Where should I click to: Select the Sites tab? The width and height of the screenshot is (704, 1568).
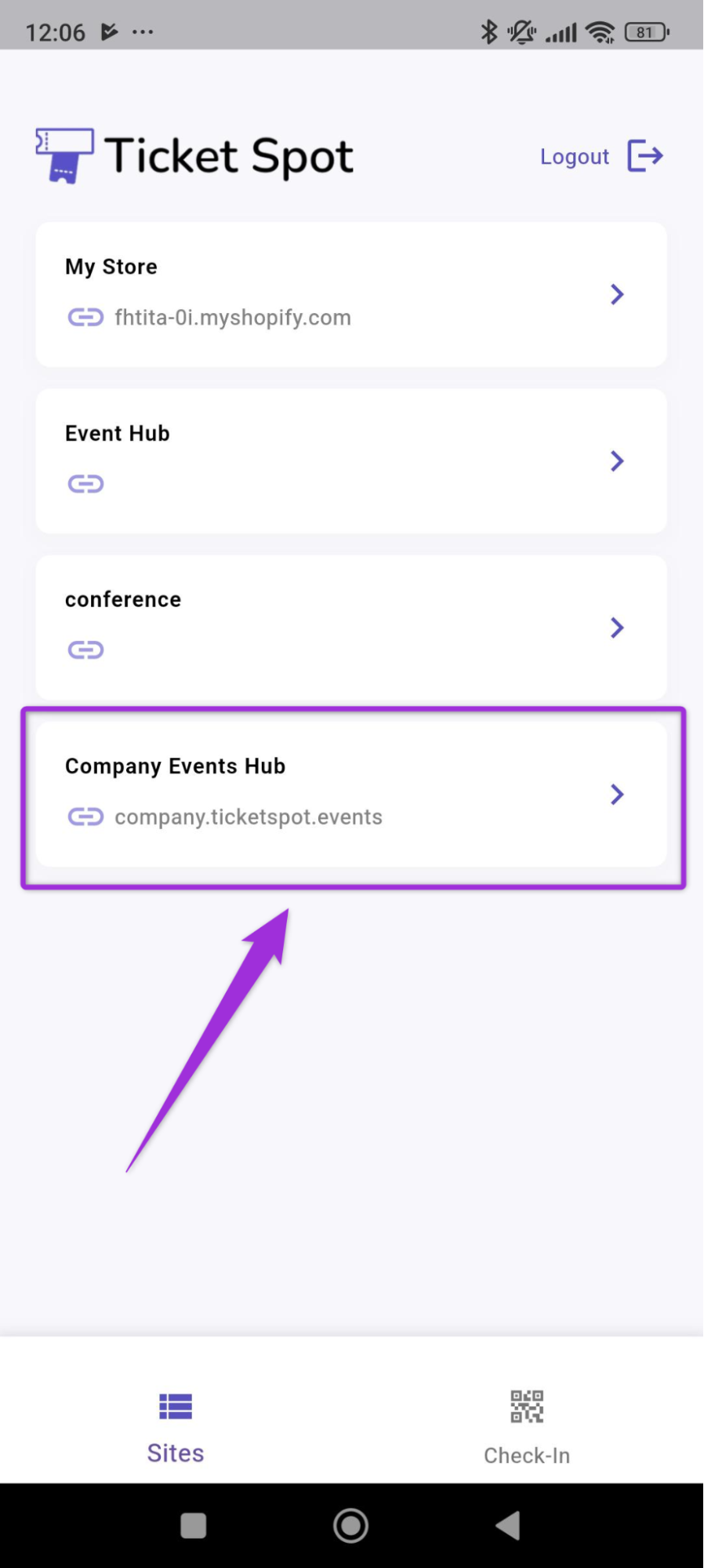[x=176, y=1426]
